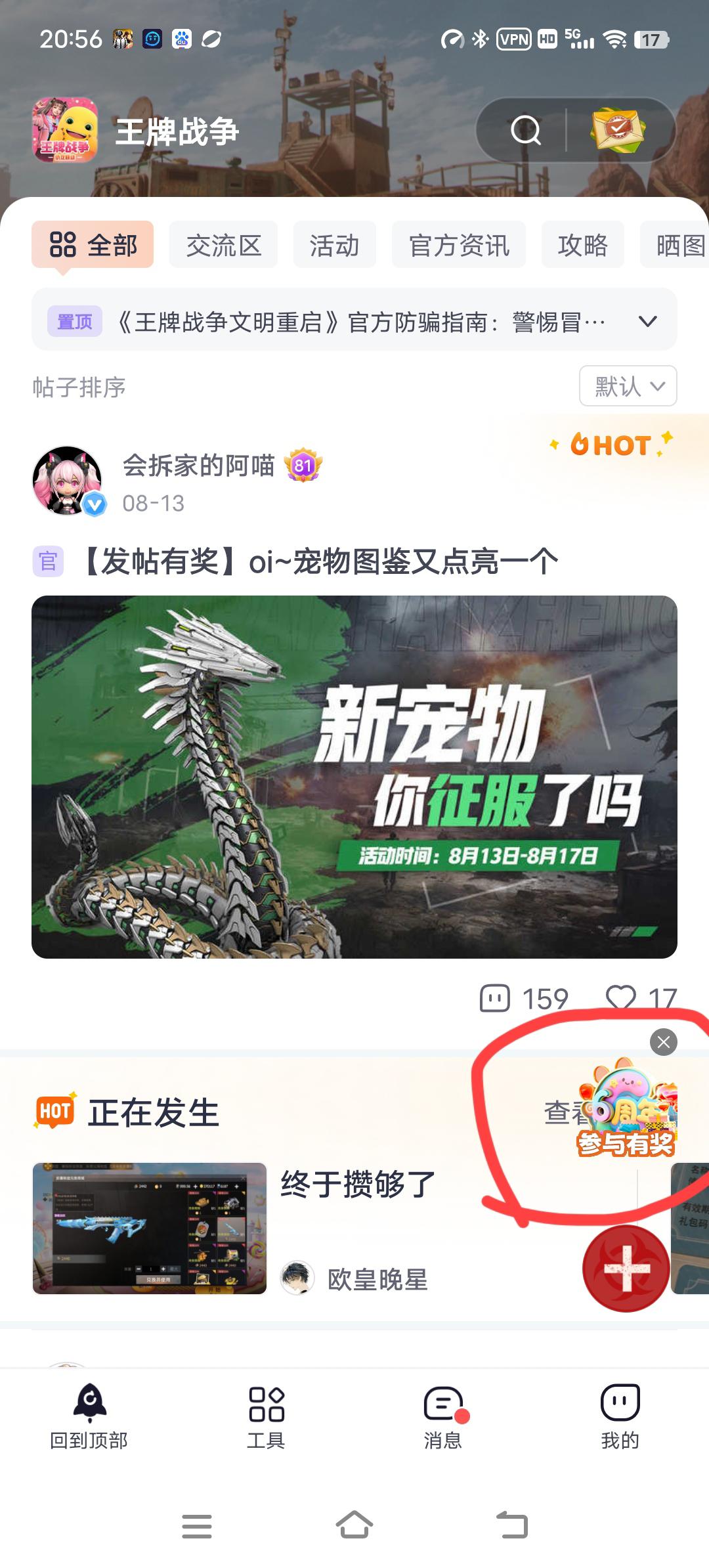This screenshot has width=709, height=1568.
Task: Like the 宠物图鉴 post
Action: [x=640, y=999]
